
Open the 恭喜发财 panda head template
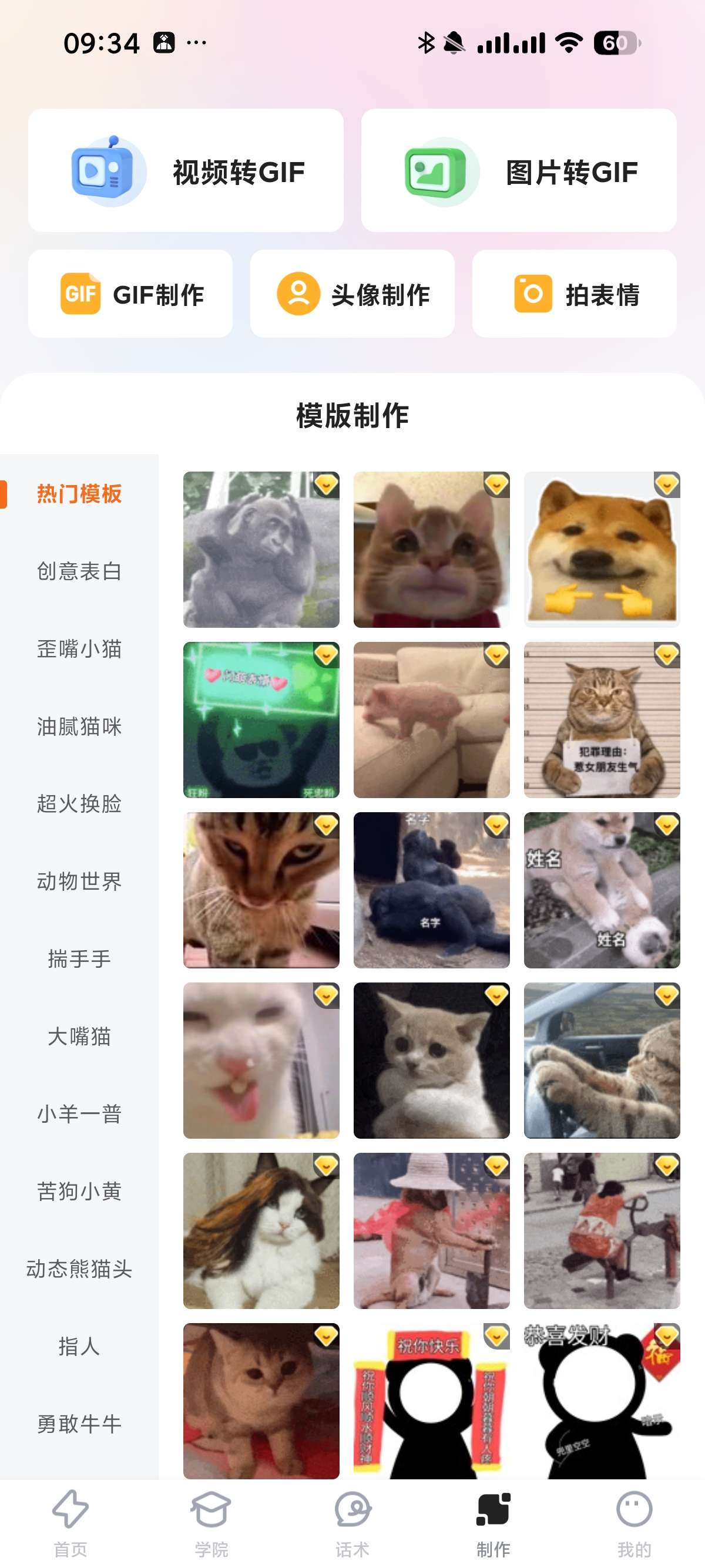click(602, 1401)
